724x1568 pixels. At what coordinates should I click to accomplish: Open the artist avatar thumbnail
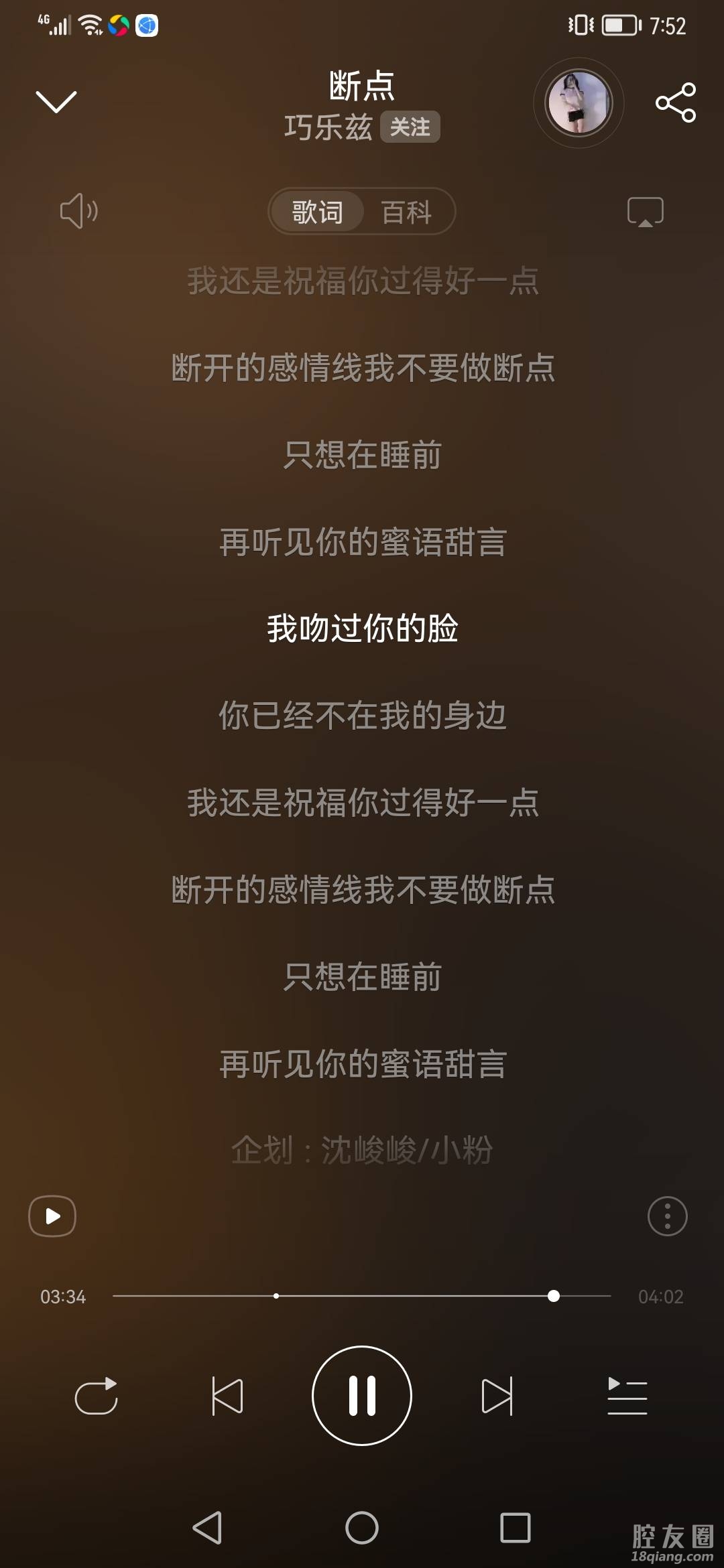579,103
